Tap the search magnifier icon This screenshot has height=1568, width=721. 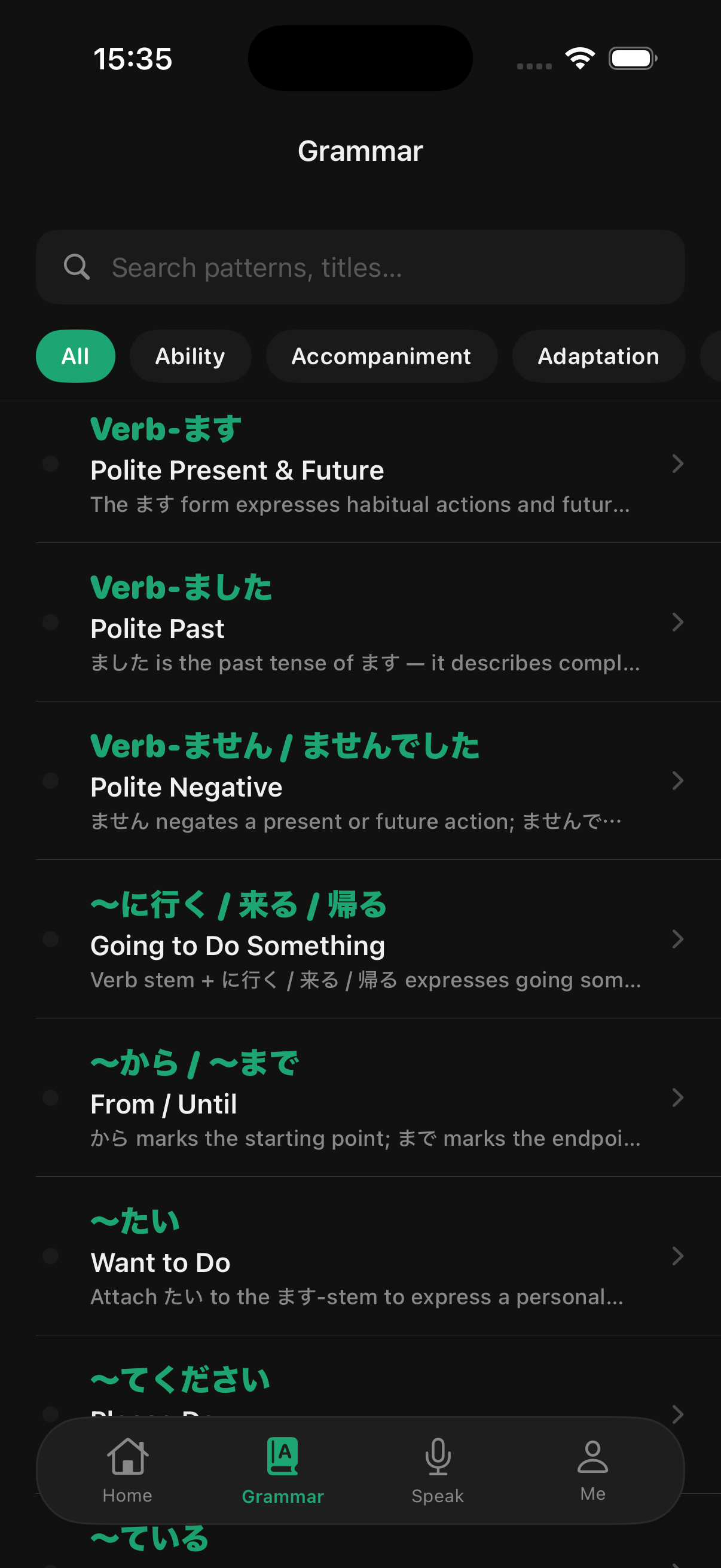pos(77,266)
